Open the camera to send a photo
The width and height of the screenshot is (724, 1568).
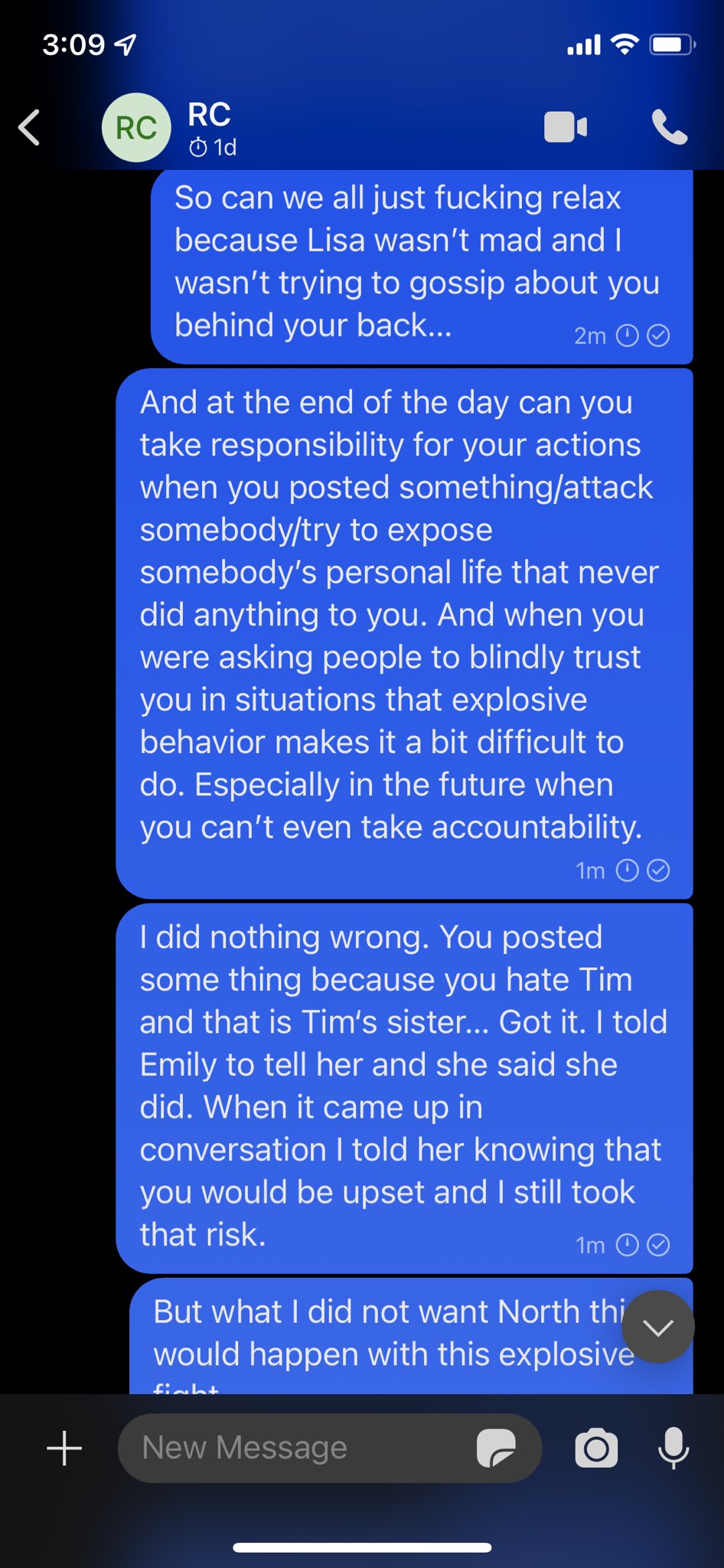[596, 1449]
